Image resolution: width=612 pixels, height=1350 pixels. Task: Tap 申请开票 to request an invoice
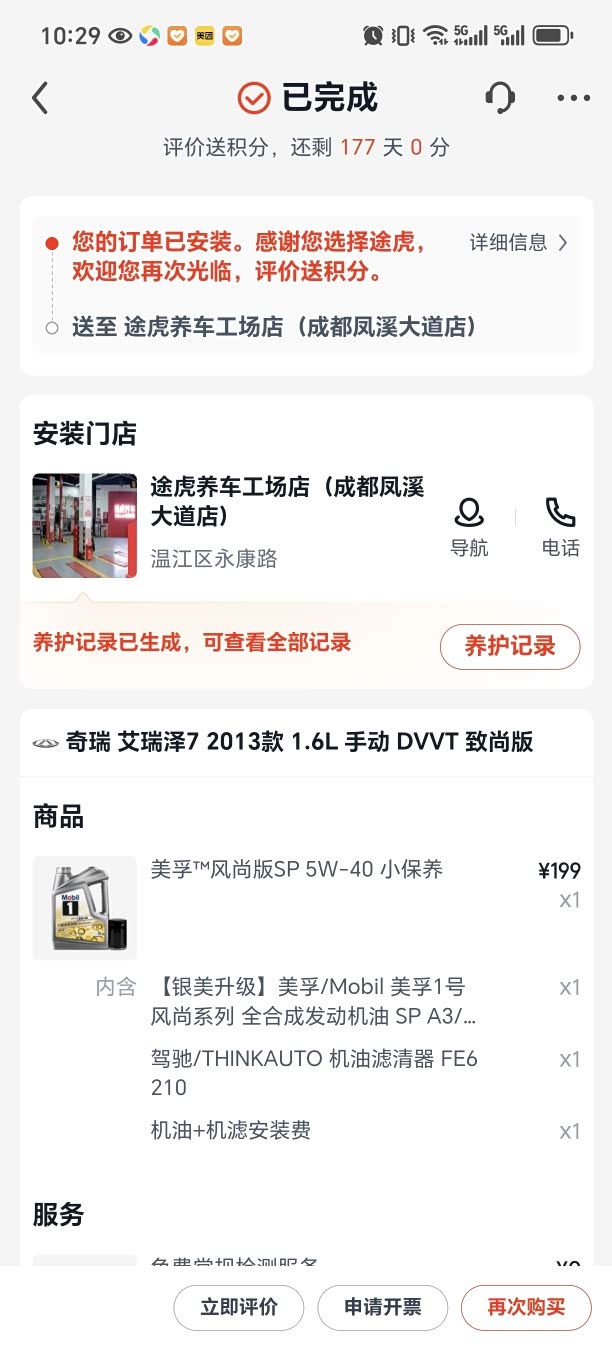coord(382,1307)
